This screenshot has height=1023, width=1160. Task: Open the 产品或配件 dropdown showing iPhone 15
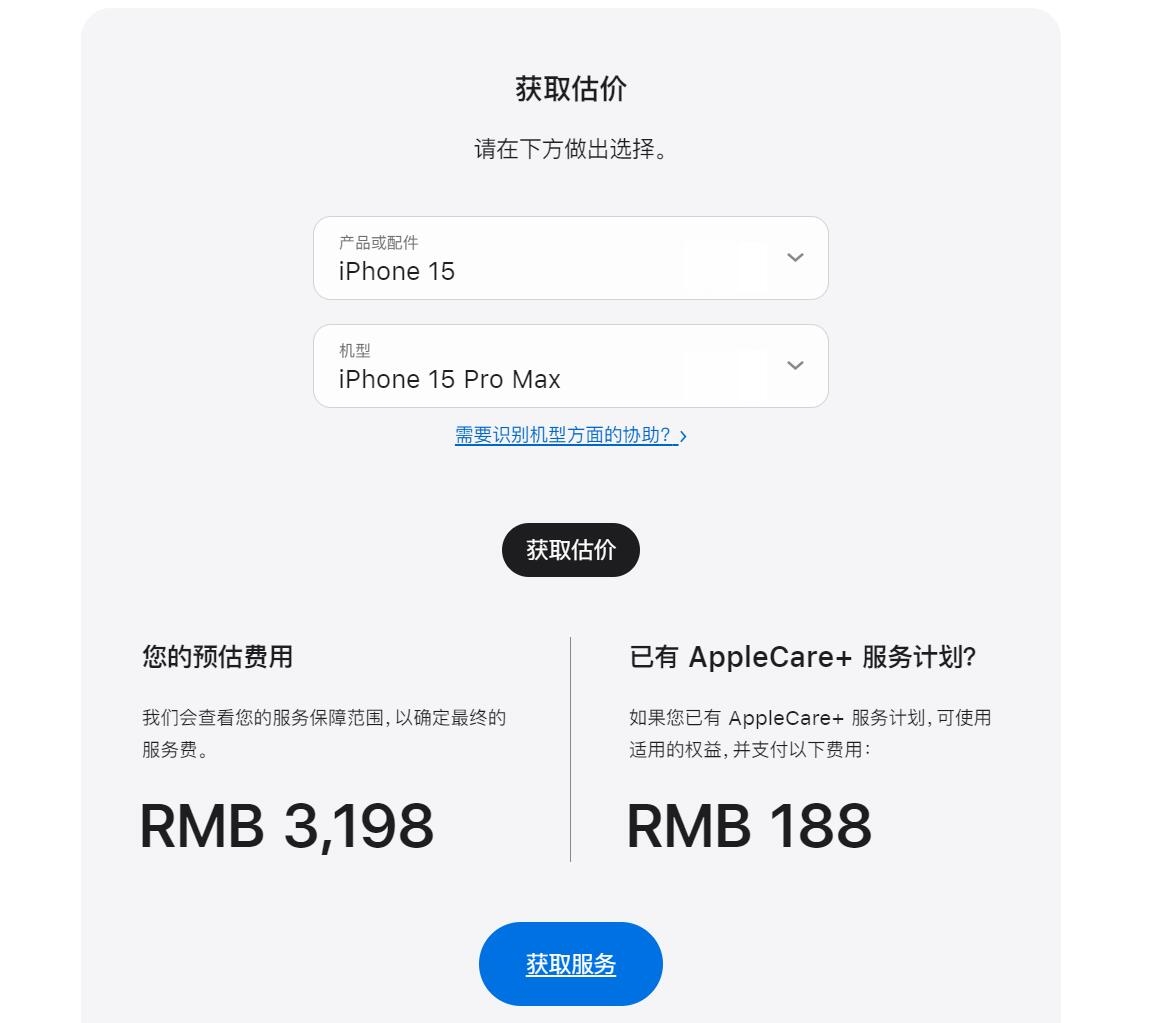pos(570,258)
